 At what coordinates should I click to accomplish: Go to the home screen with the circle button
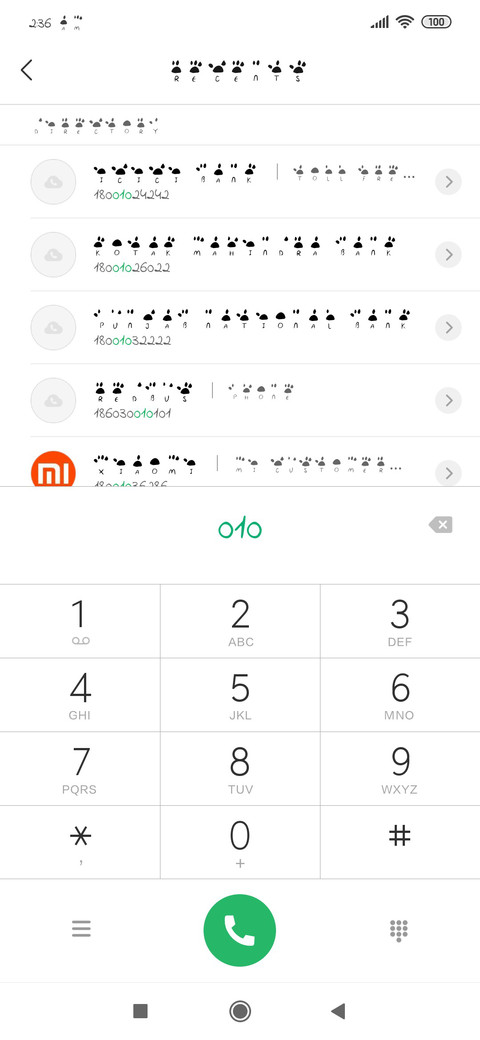239,1011
